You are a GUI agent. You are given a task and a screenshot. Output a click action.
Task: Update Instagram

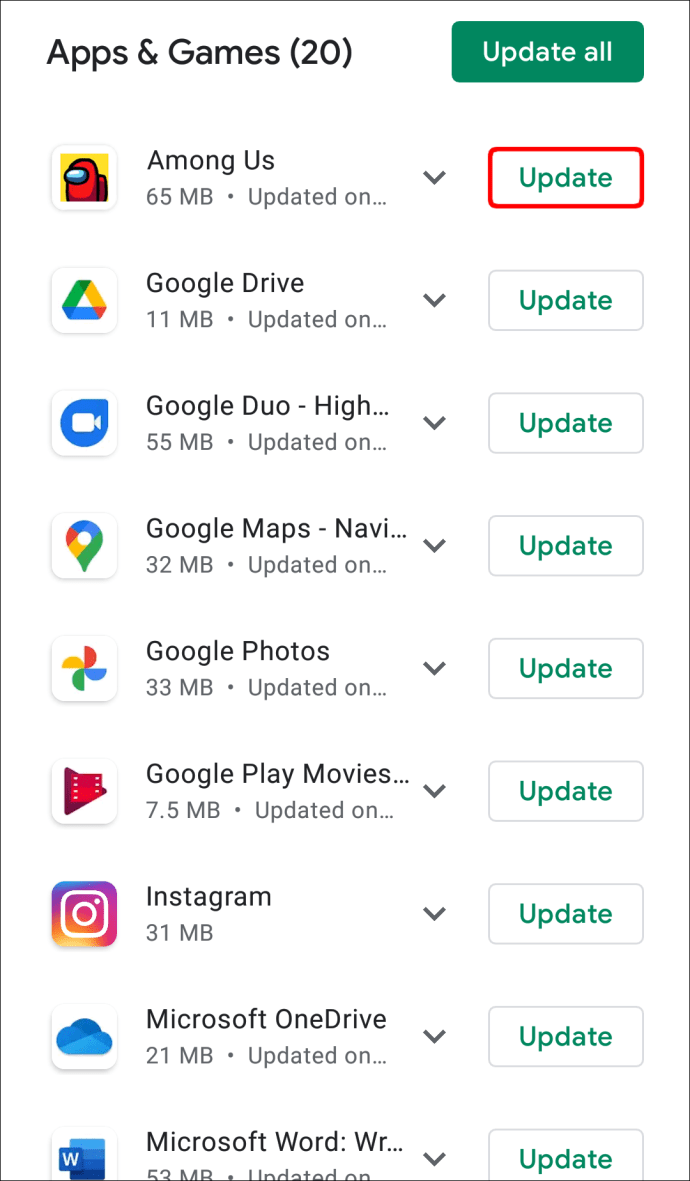[x=565, y=914]
